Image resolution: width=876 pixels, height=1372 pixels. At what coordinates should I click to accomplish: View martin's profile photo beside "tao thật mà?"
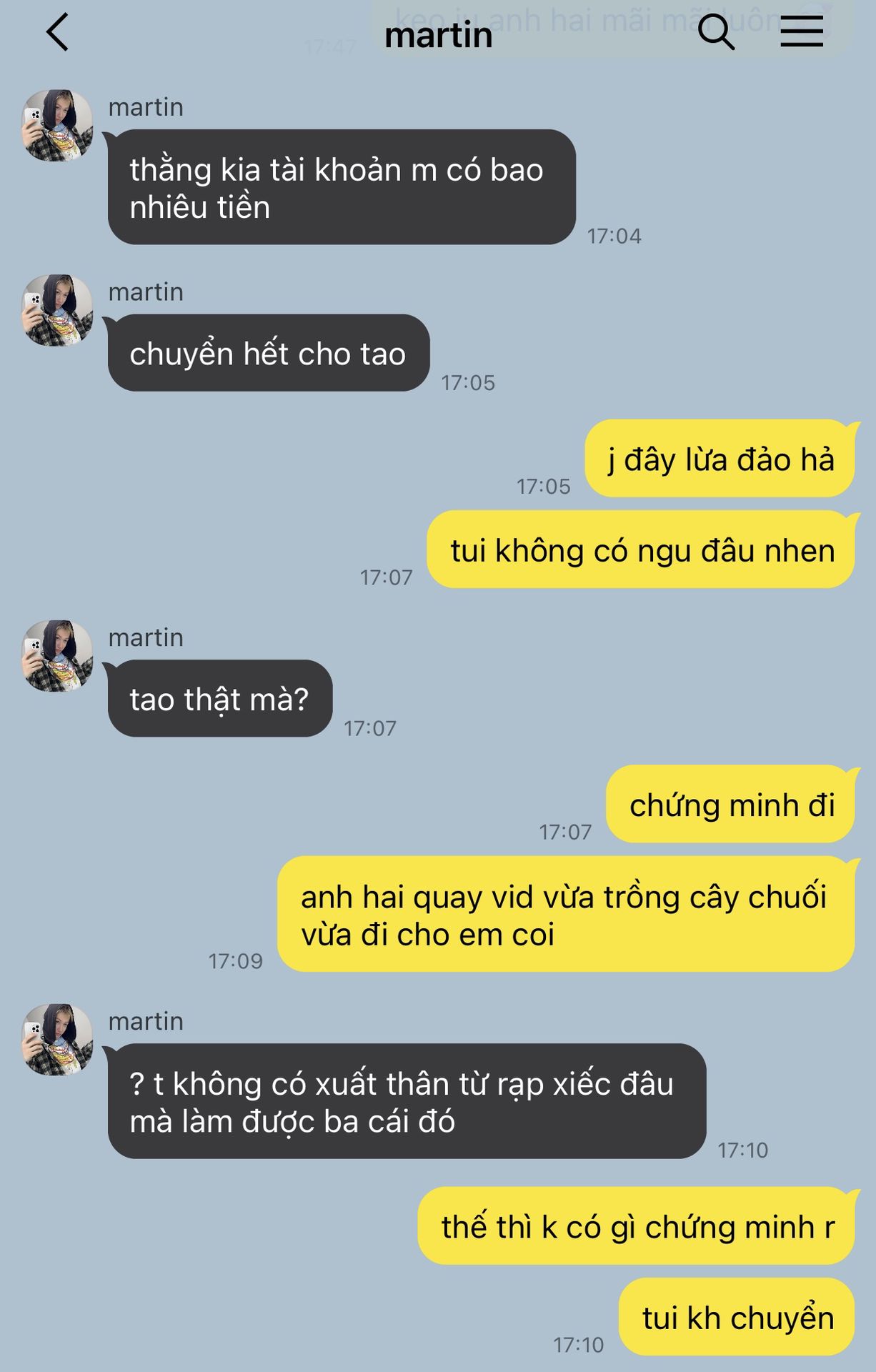click(57, 655)
